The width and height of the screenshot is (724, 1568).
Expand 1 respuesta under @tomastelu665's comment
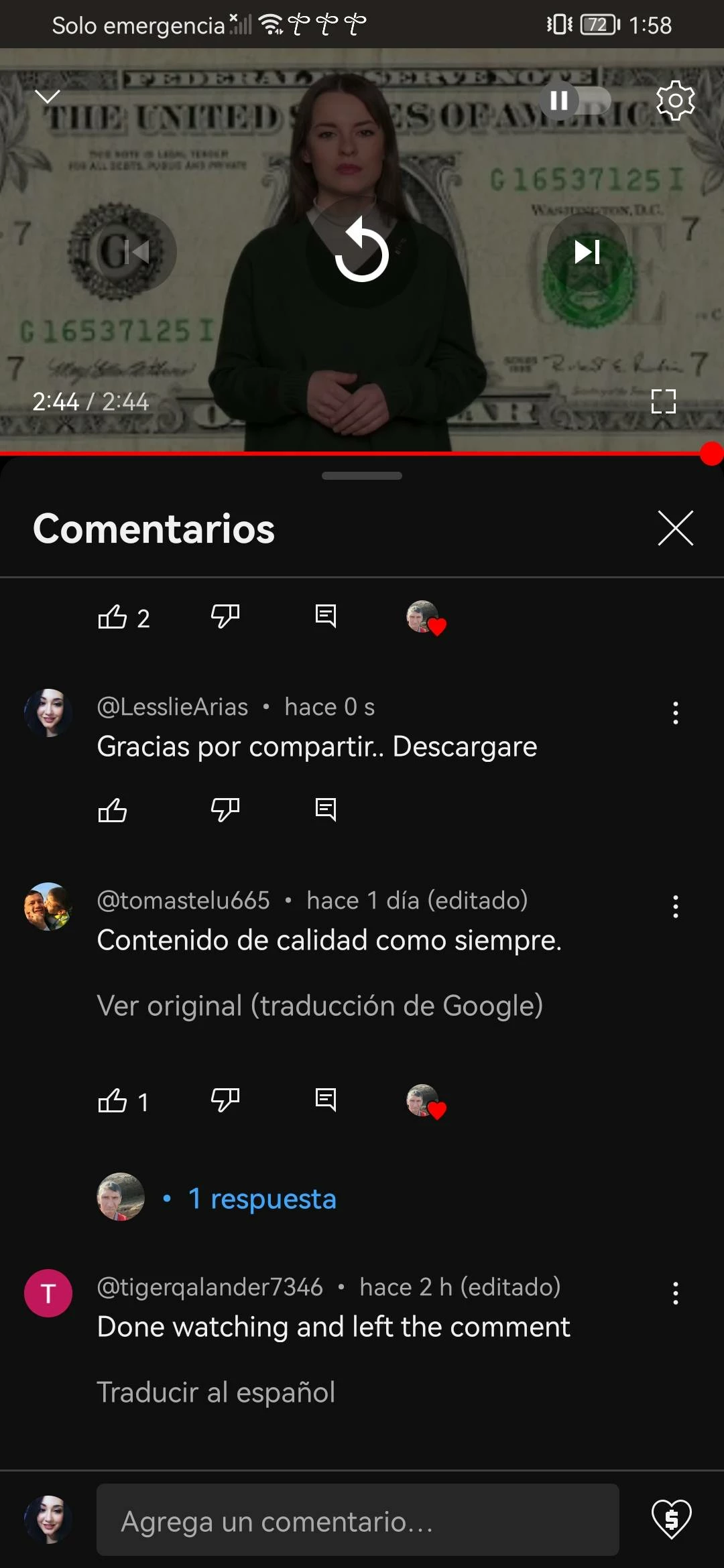(262, 1198)
